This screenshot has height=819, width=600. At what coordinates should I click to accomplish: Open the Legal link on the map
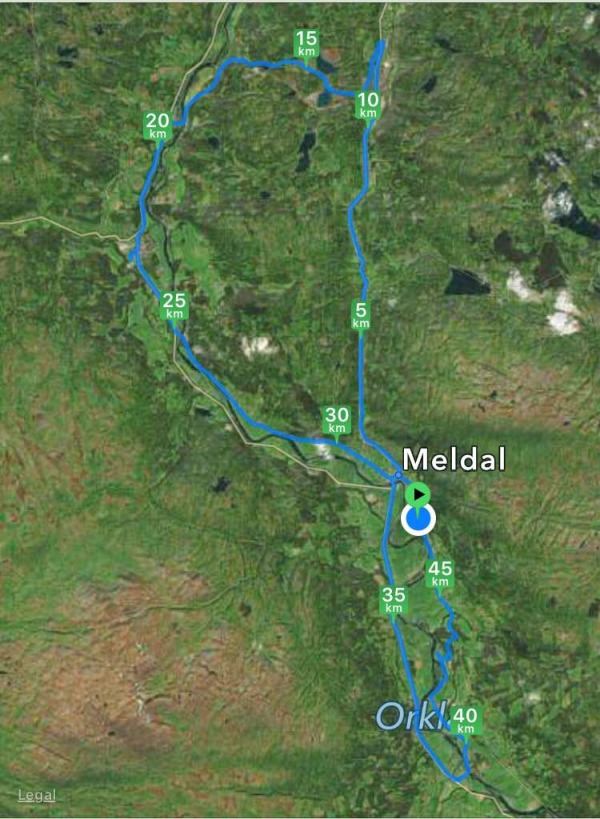tap(37, 796)
